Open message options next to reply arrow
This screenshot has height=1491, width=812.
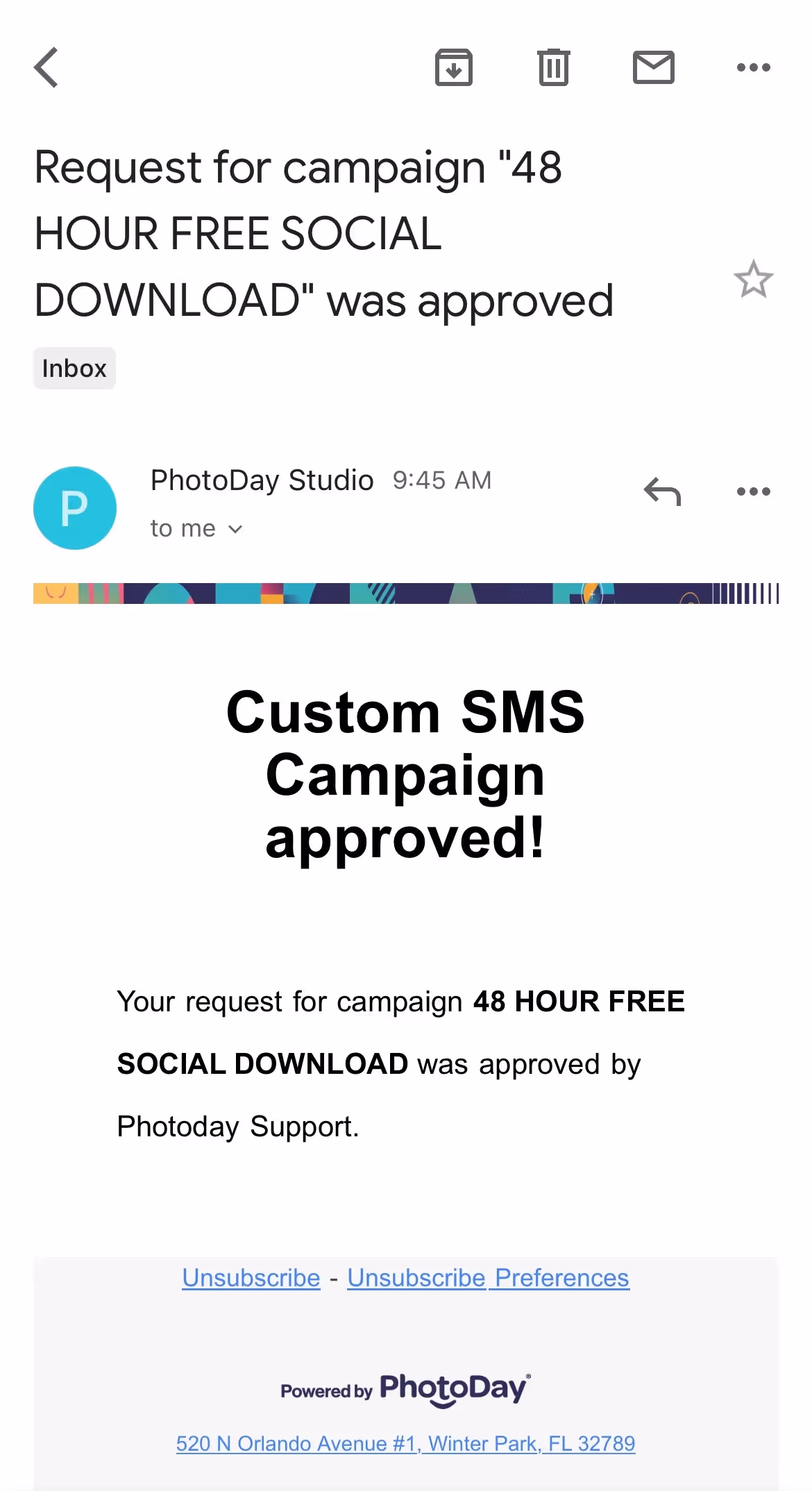click(x=754, y=491)
